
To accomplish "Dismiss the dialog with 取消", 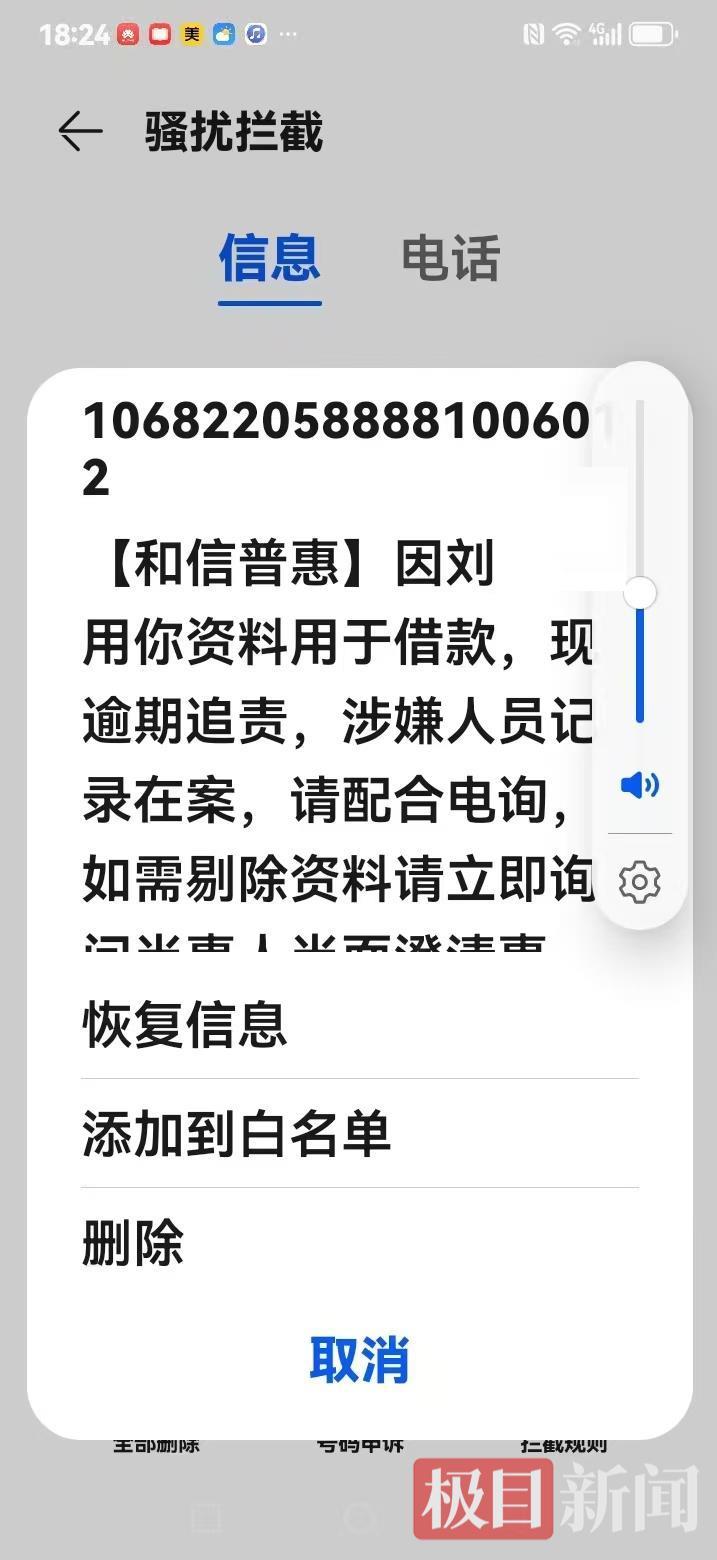I will [359, 1360].
